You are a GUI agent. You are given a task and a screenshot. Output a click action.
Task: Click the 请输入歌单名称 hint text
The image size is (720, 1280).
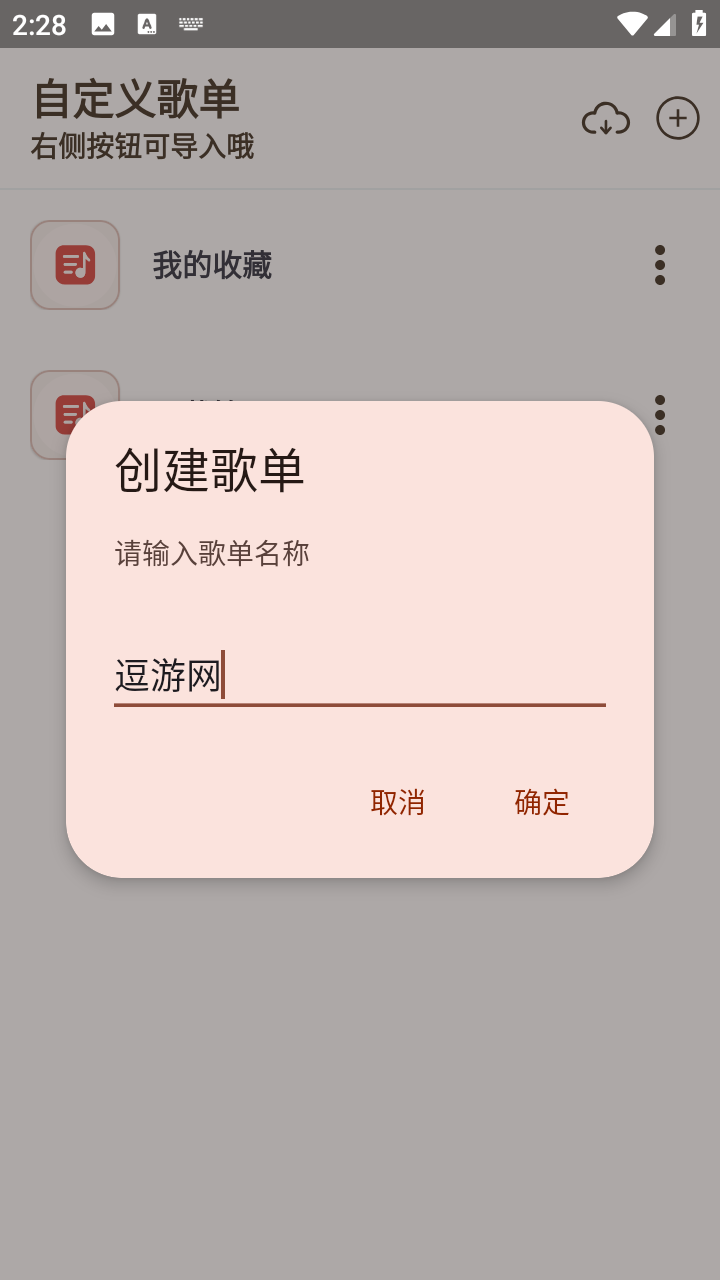[212, 551]
